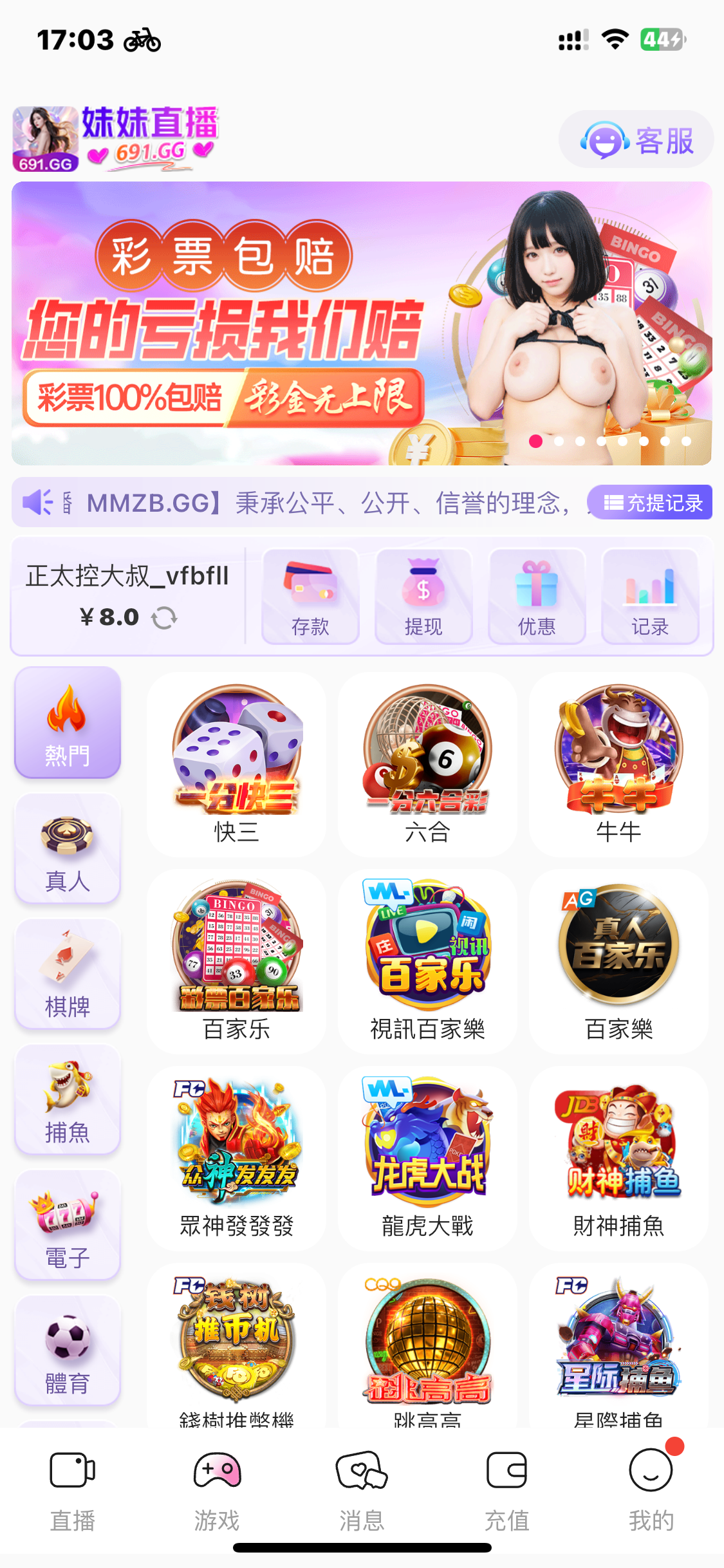
Task: Open the 龍虎大戰 game
Action: (427, 1158)
